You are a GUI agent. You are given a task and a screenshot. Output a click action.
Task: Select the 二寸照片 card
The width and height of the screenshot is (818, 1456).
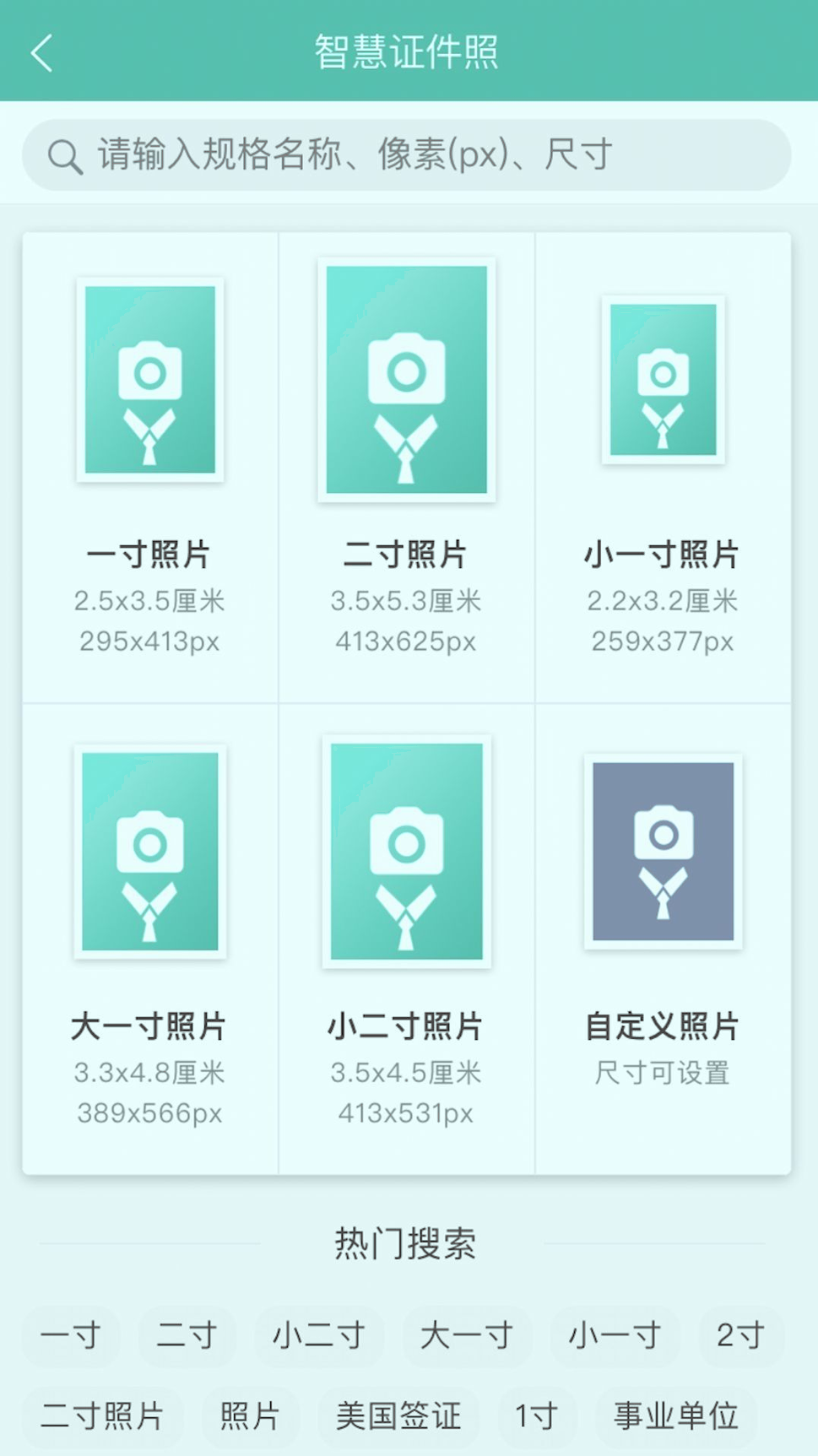pos(406,468)
